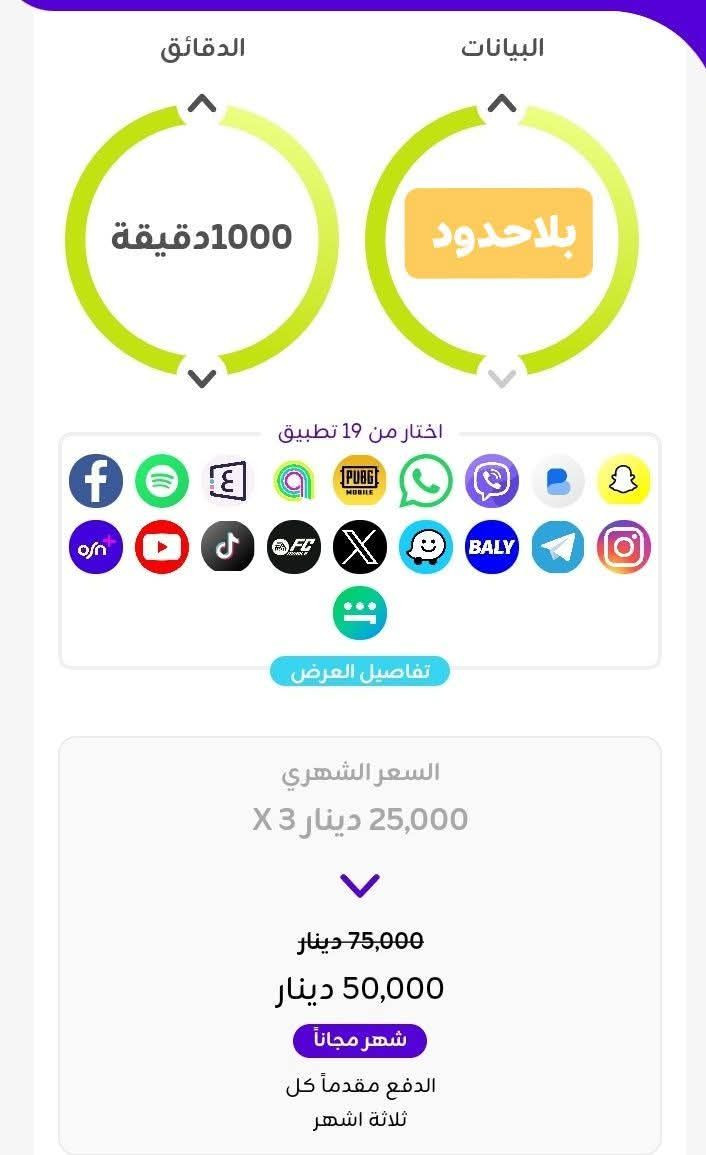Pick the TikTok app icon
Viewport: 706px width, 1155px height.
(x=228, y=547)
